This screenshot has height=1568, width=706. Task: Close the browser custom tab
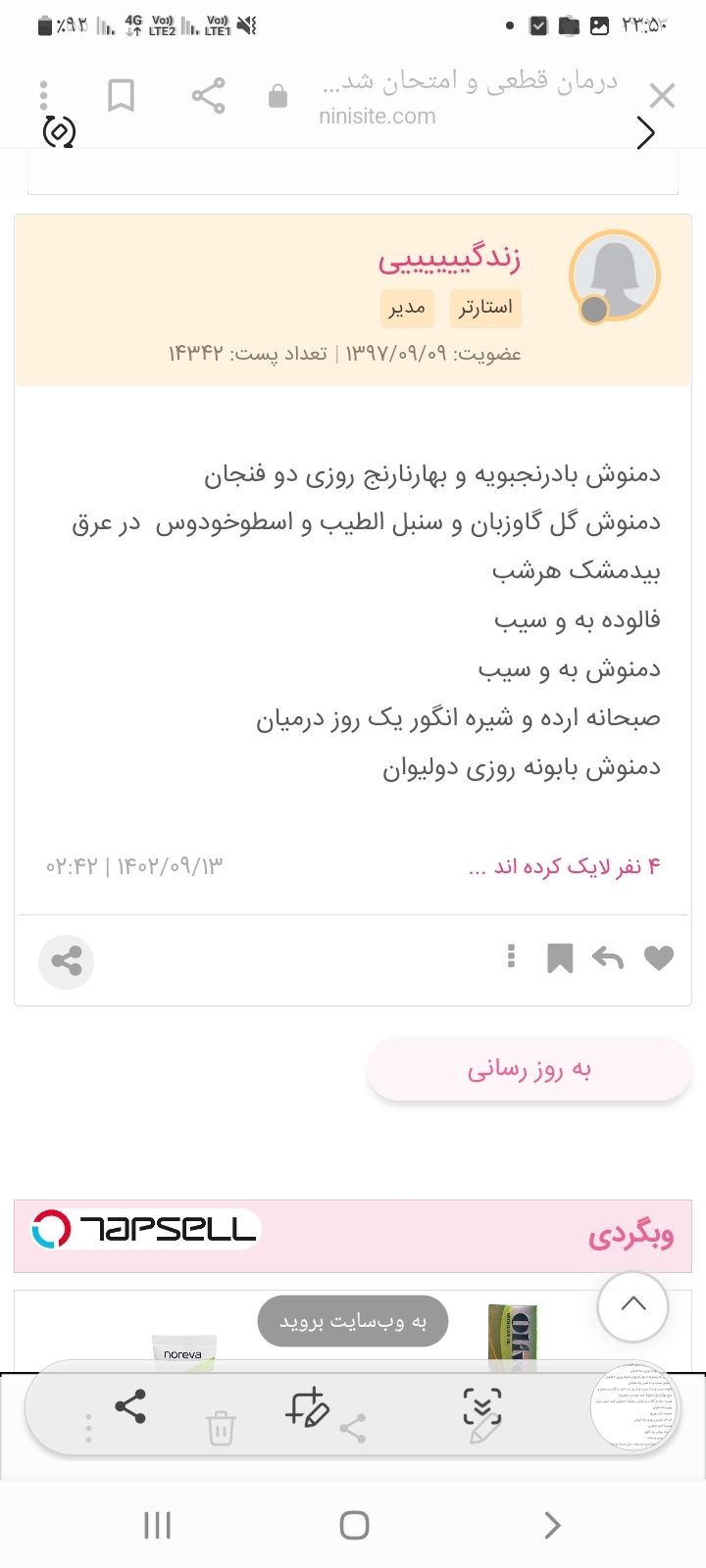coord(663,96)
